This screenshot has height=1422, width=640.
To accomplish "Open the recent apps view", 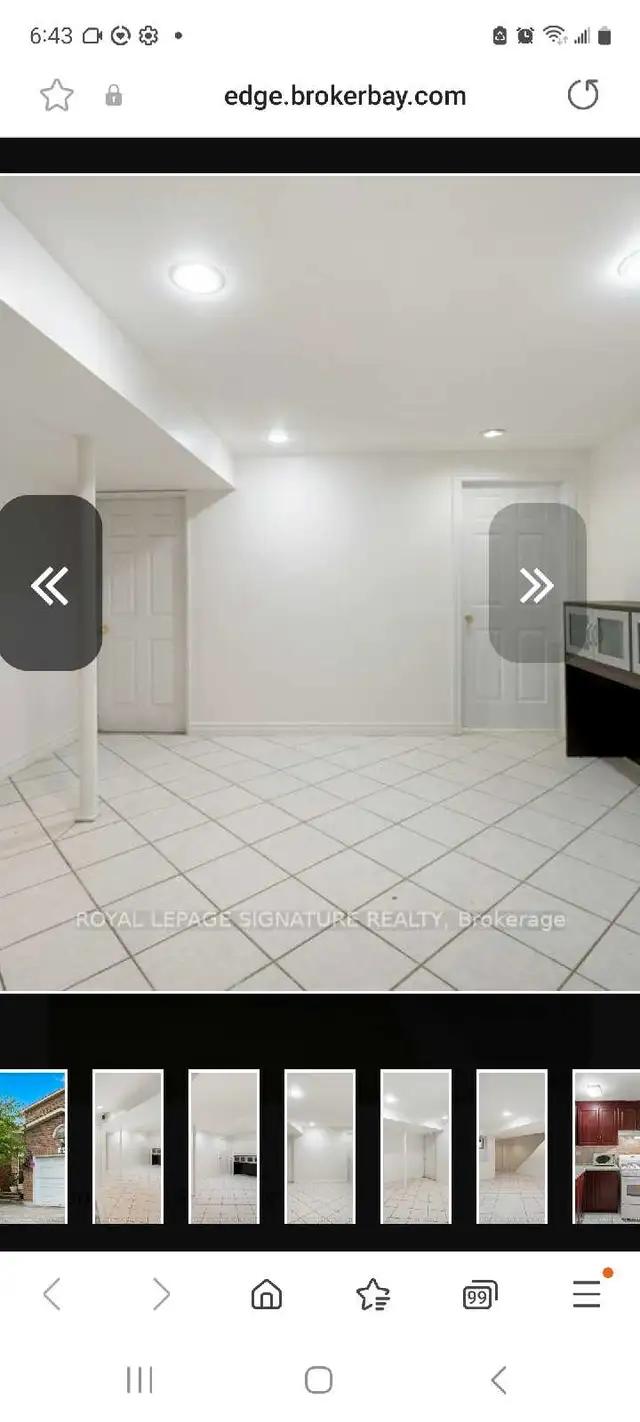I will click(x=139, y=1380).
